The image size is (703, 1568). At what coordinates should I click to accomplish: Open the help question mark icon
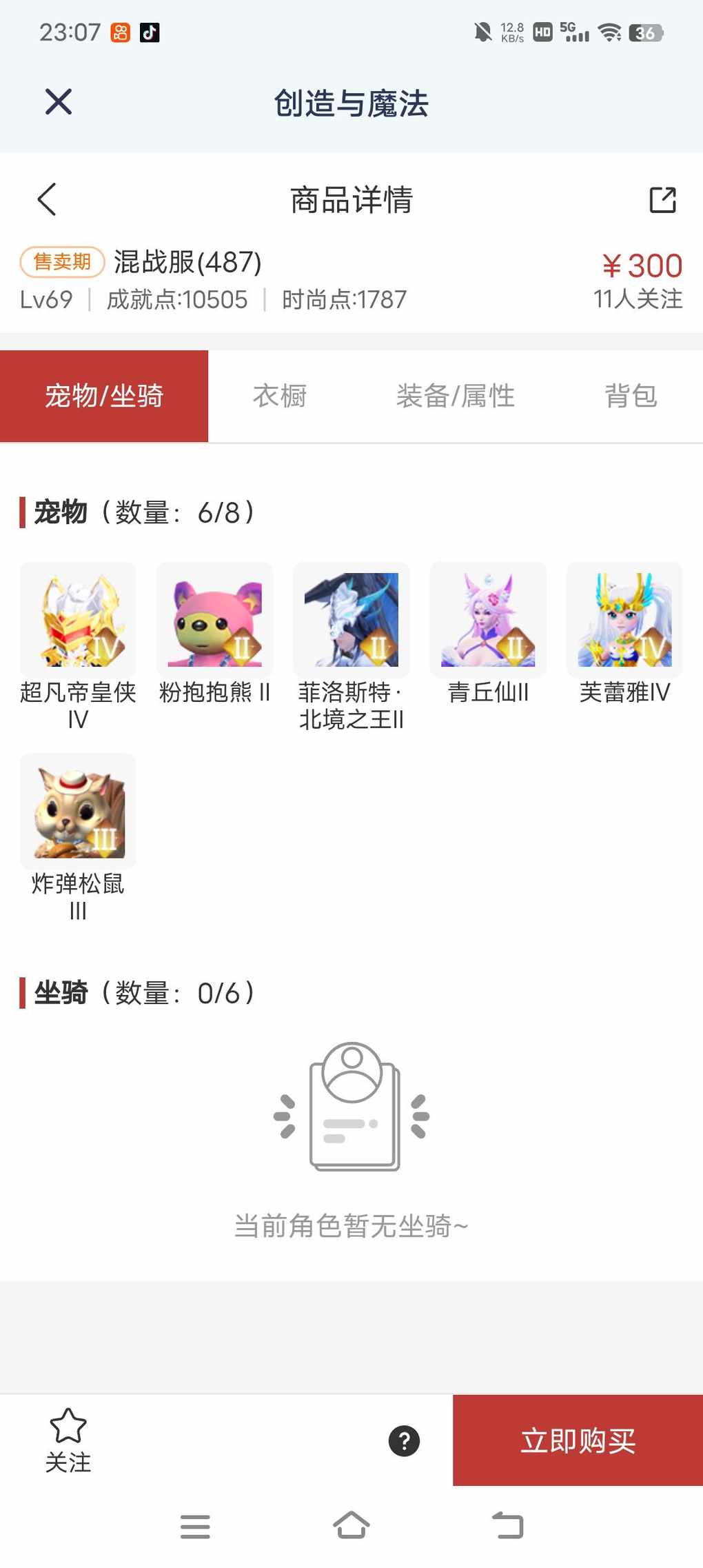(x=404, y=1440)
